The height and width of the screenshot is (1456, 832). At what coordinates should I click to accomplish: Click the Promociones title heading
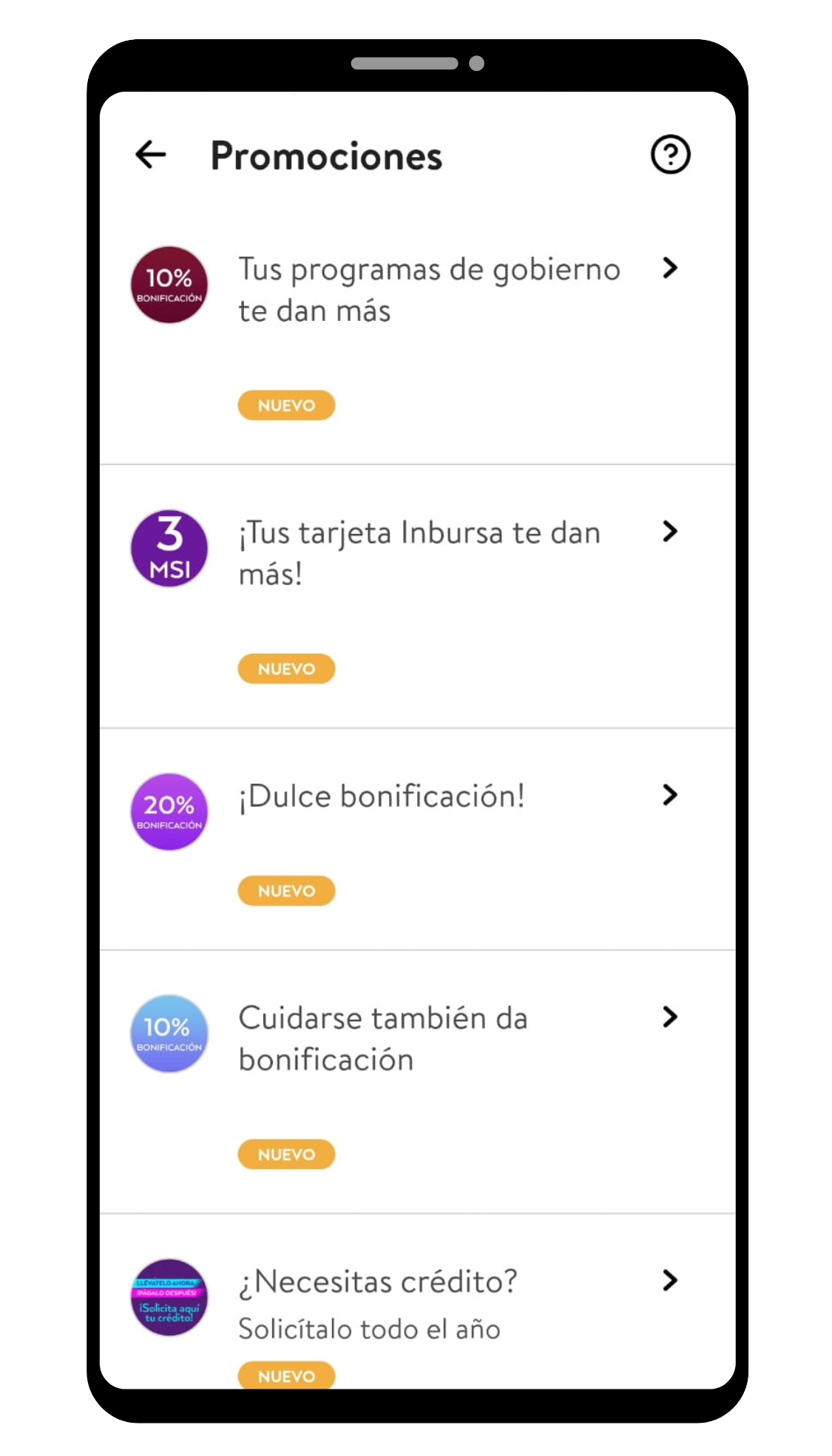click(x=326, y=155)
